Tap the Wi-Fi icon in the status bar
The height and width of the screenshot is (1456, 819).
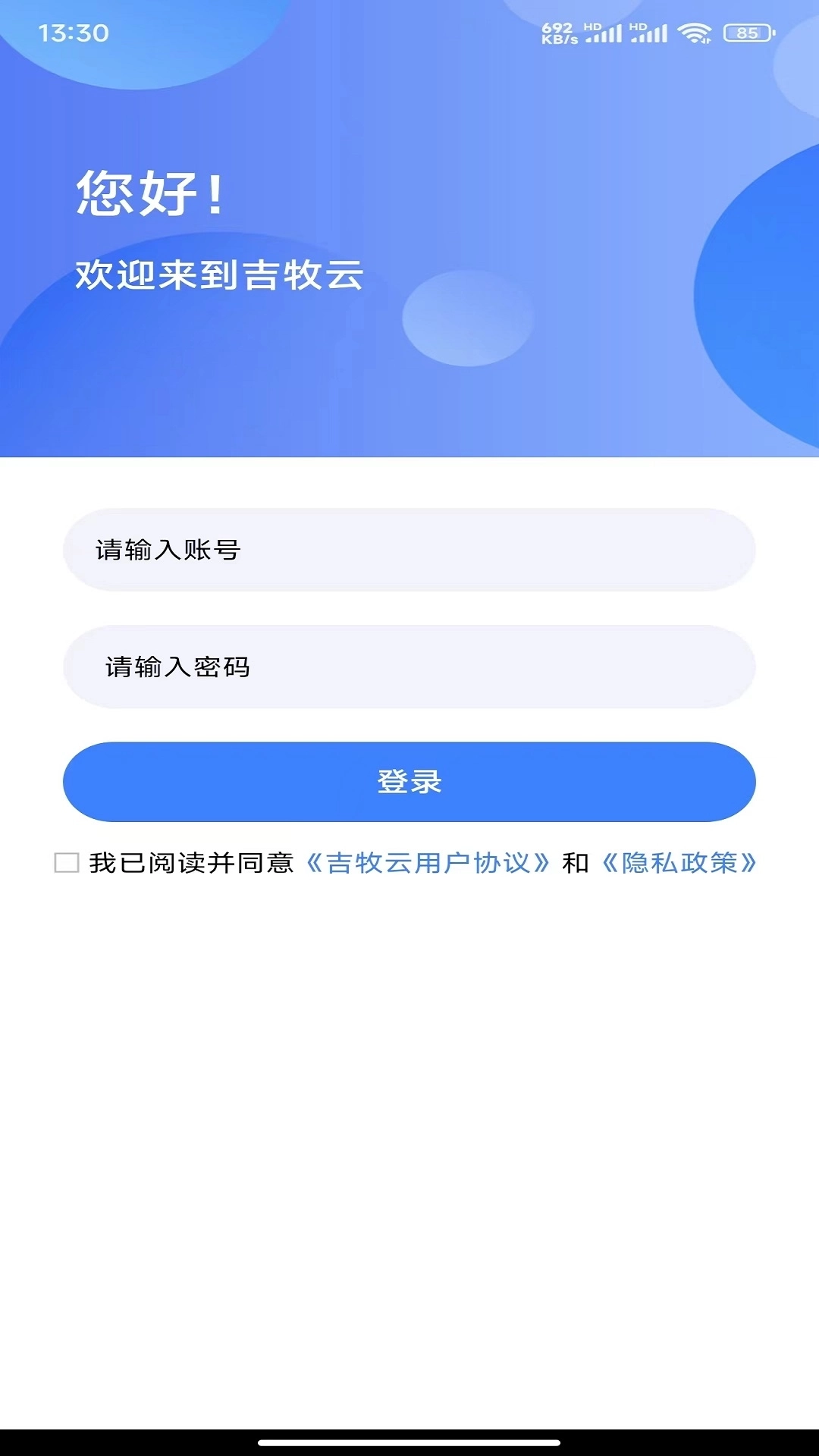click(x=694, y=31)
